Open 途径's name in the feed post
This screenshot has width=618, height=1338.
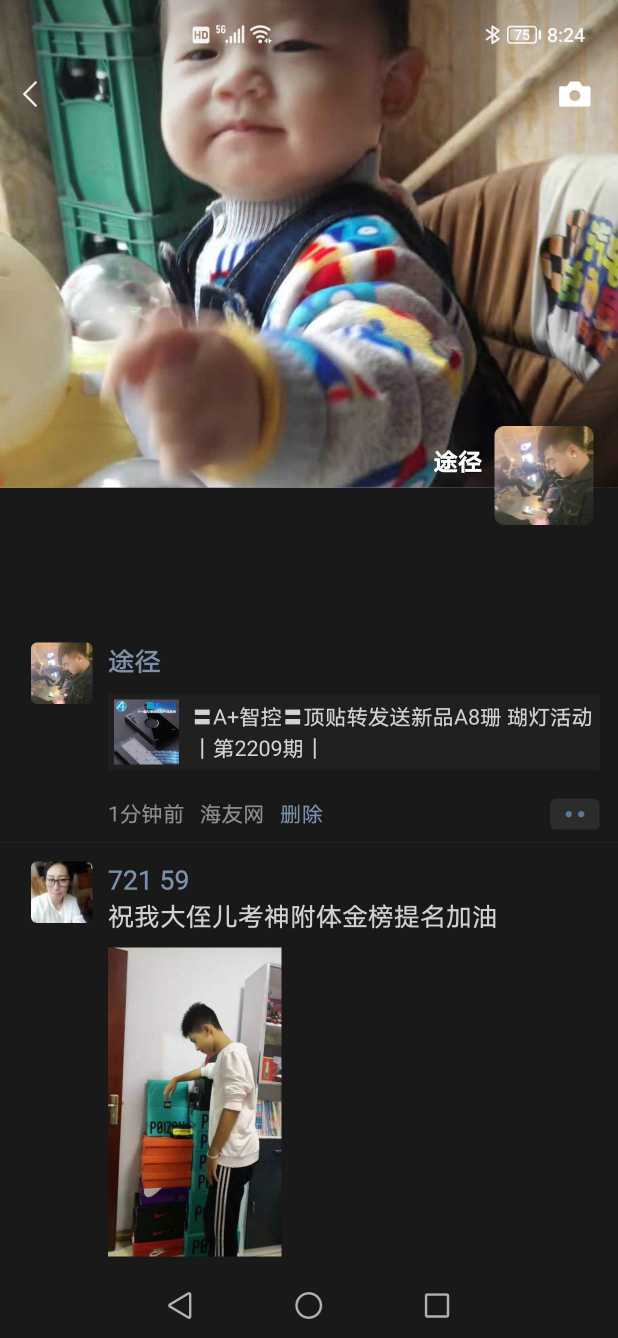[x=134, y=661]
